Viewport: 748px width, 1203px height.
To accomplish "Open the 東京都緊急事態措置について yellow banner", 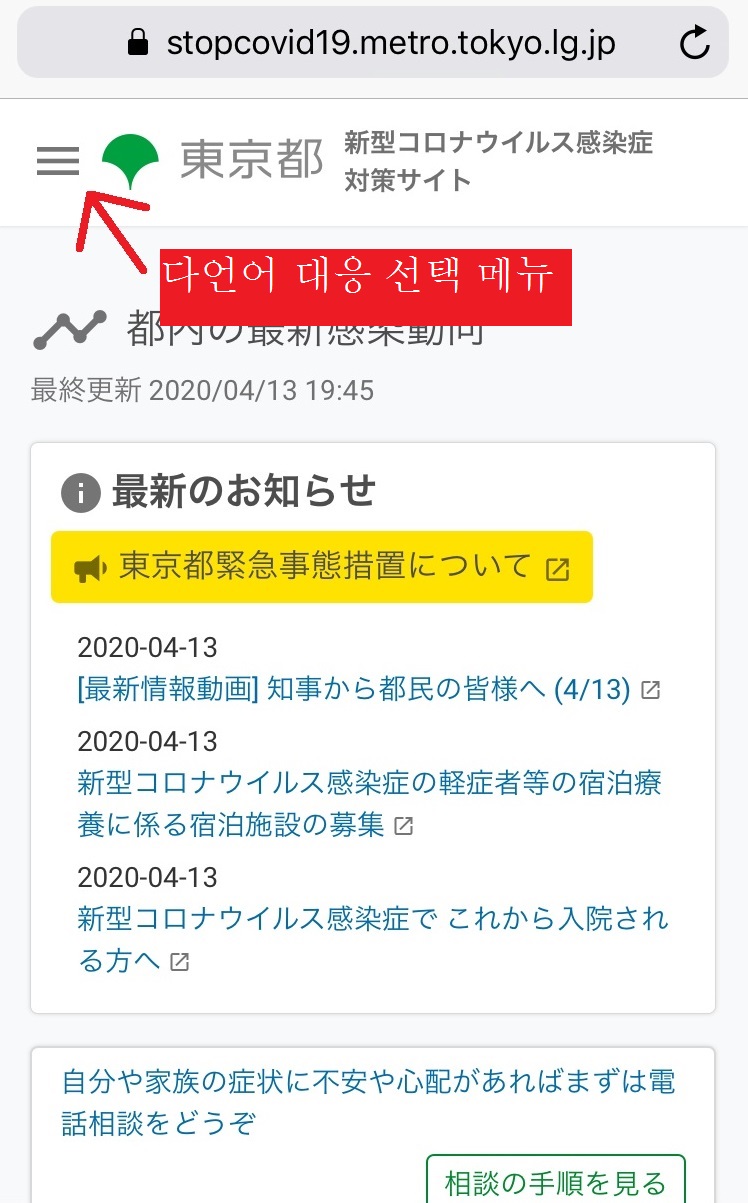I will click(322, 567).
